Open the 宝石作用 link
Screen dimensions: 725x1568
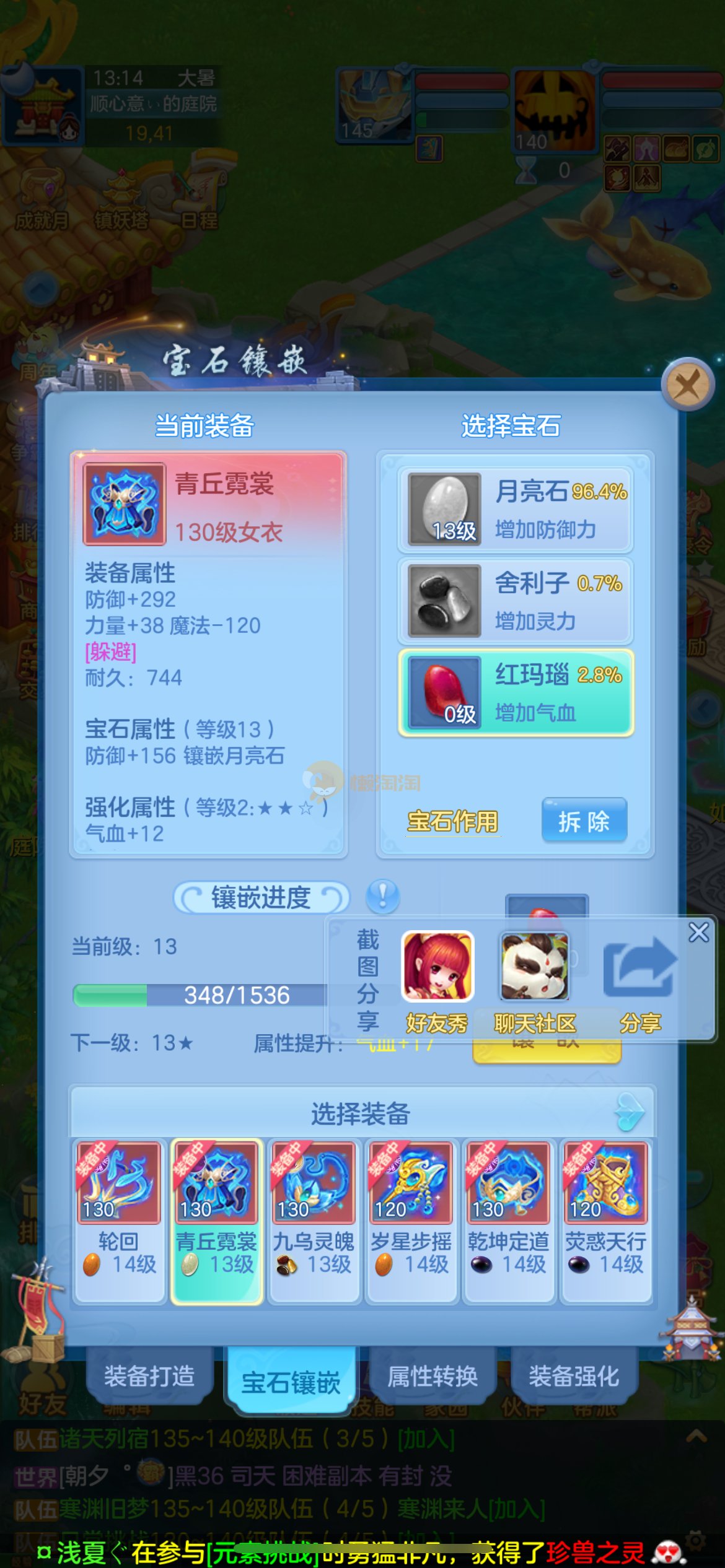click(x=452, y=821)
